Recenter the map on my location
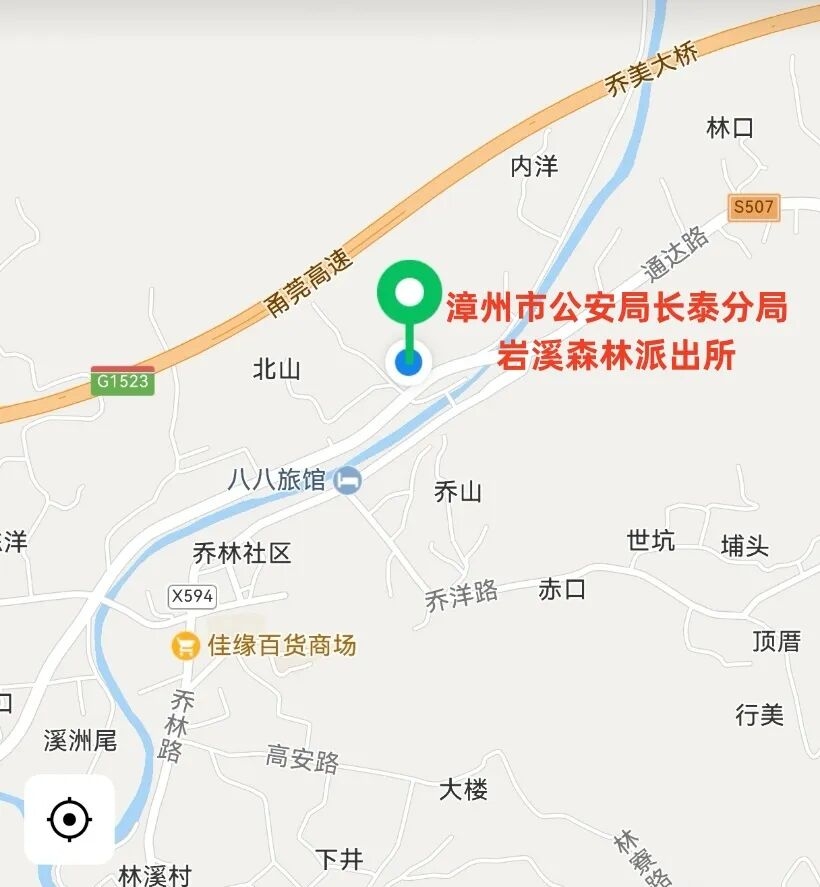This screenshot has width=820, height=887. click(69, 819)
